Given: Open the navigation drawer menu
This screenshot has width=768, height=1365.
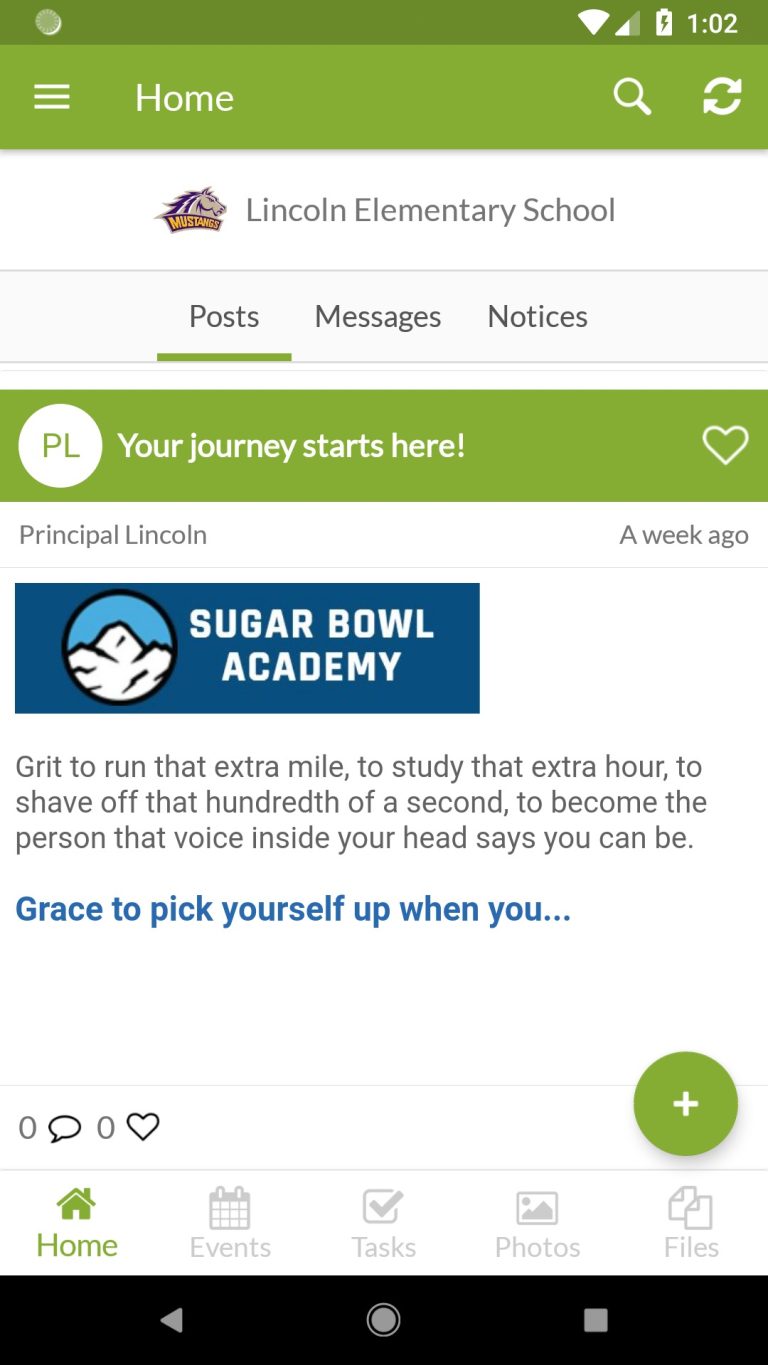Looking at the screenshot, I should [x=51, y=96].
